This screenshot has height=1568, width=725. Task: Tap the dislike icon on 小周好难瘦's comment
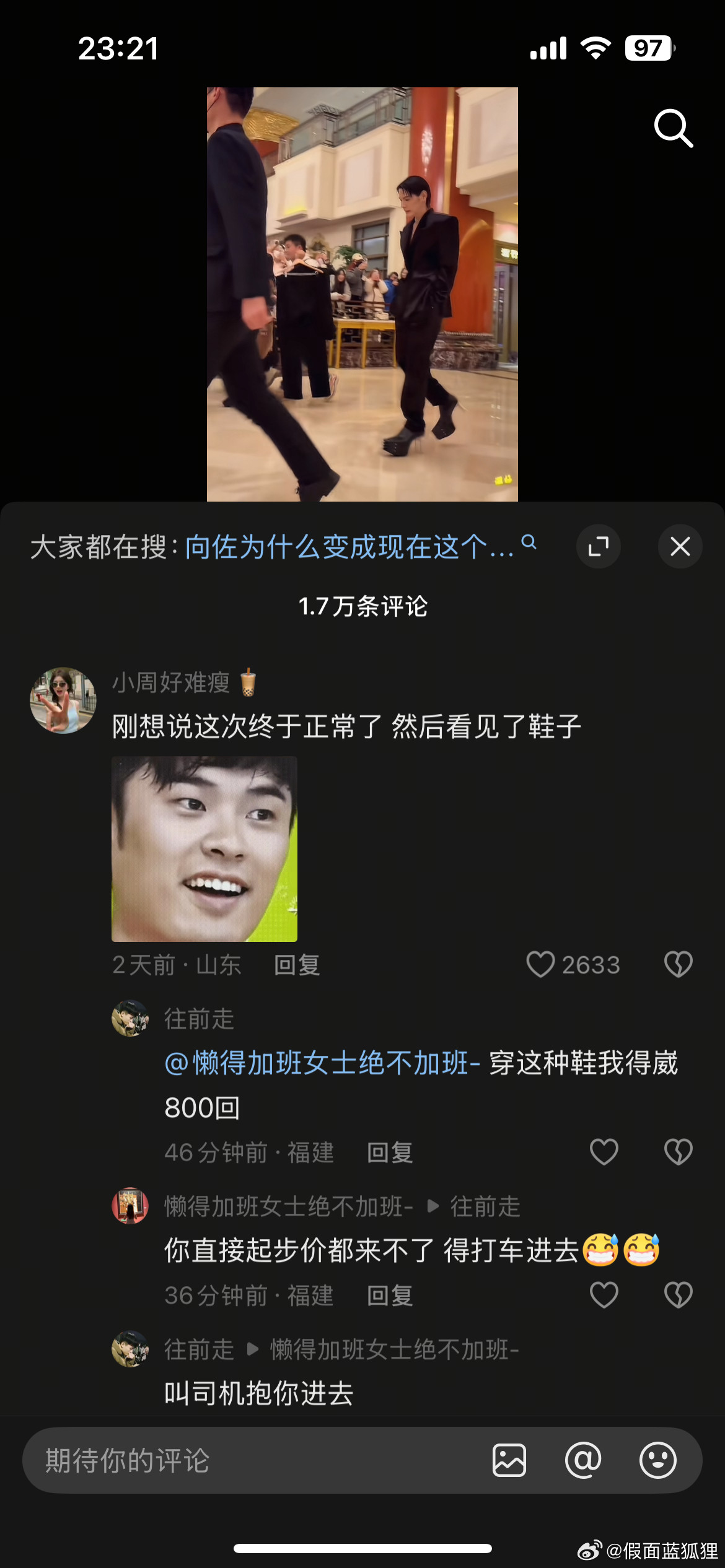679,964
